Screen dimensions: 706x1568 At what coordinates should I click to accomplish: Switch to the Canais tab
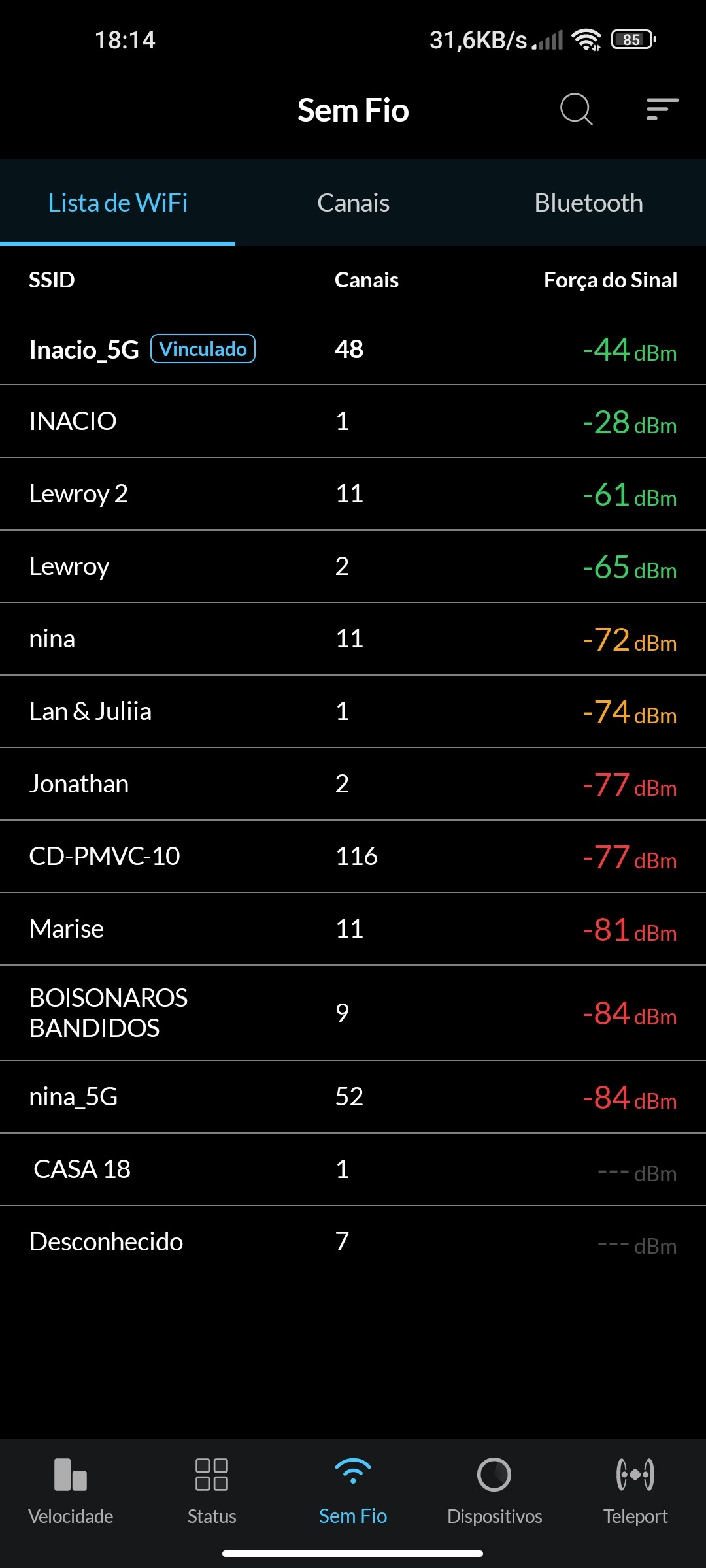point(353,203)
